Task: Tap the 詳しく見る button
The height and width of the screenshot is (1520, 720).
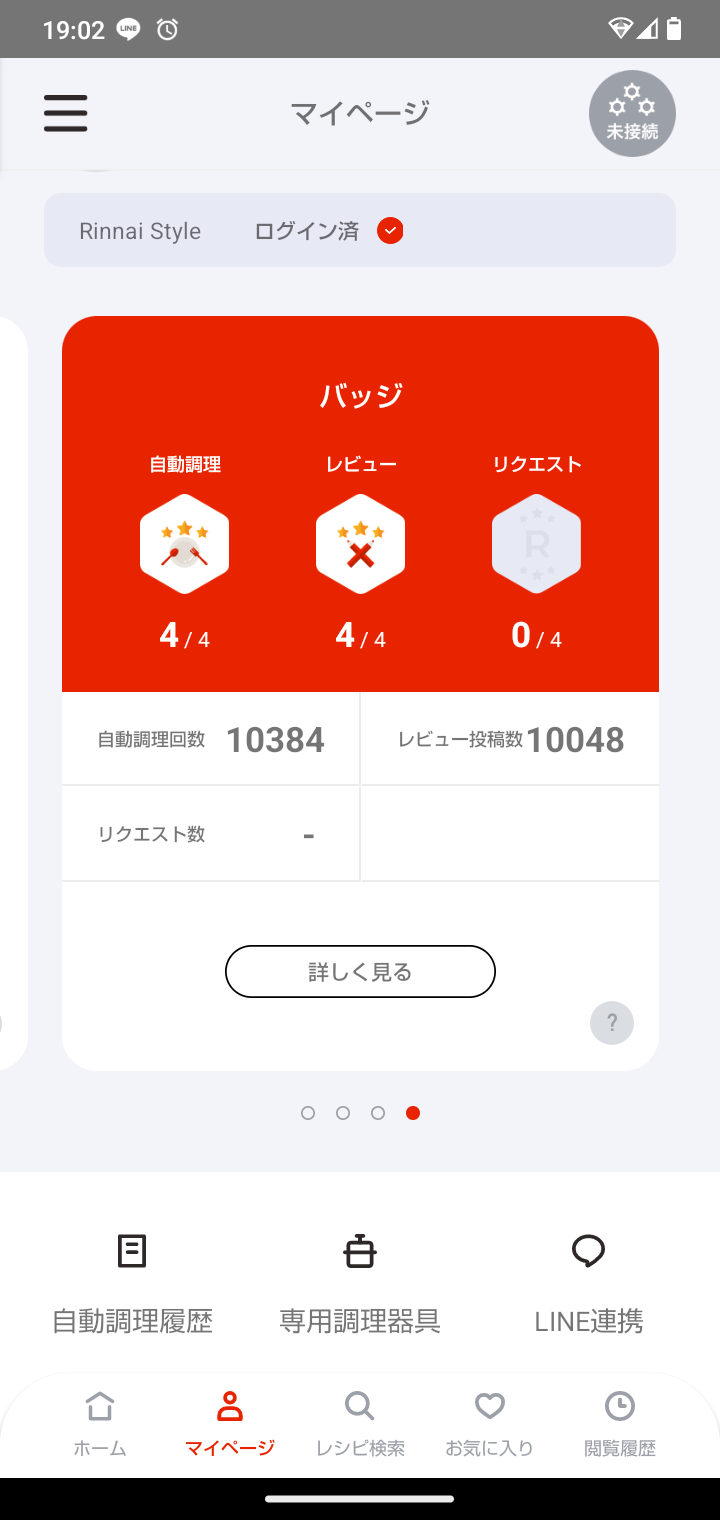Action: (360, 971)
